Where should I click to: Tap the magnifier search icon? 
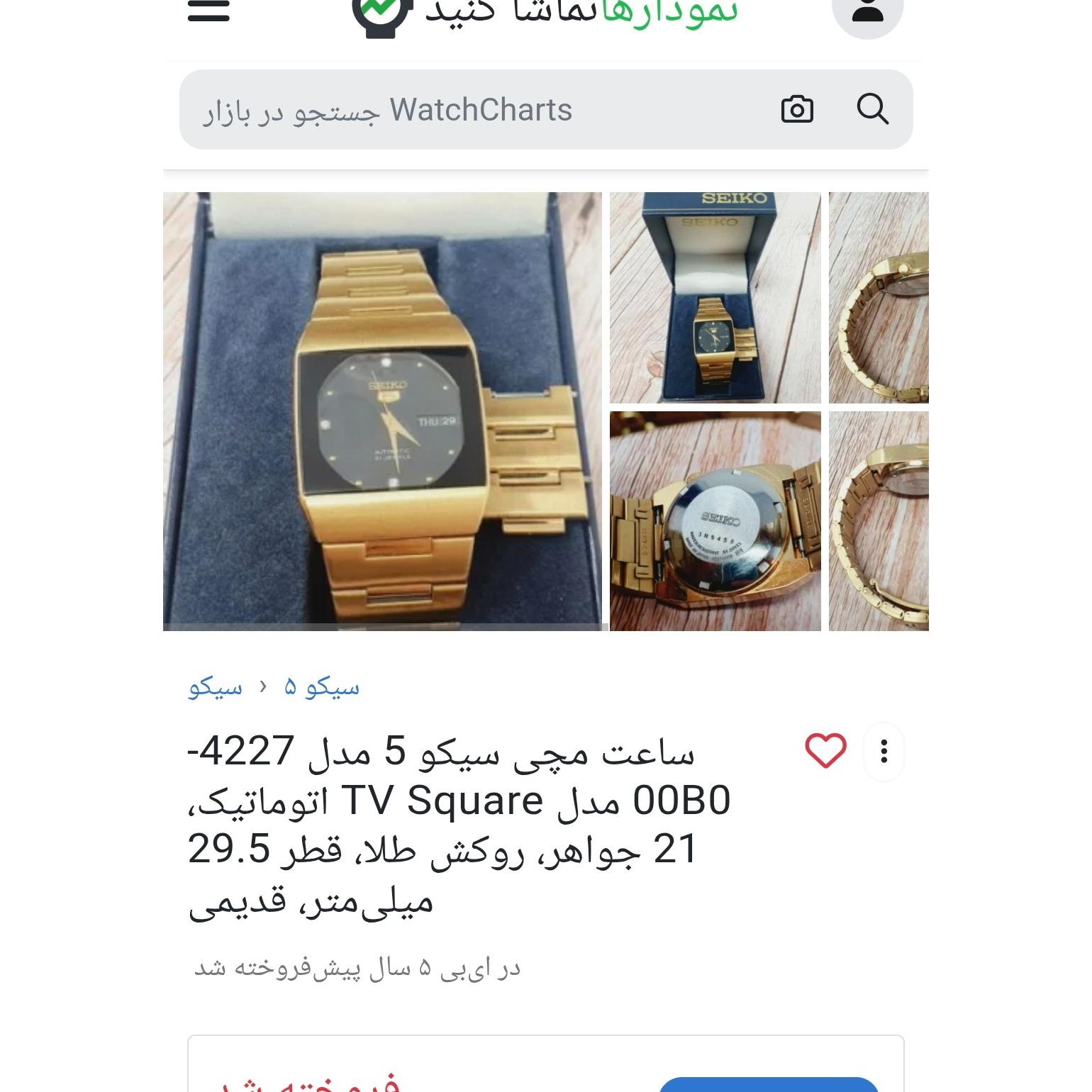tap(872, 109)
